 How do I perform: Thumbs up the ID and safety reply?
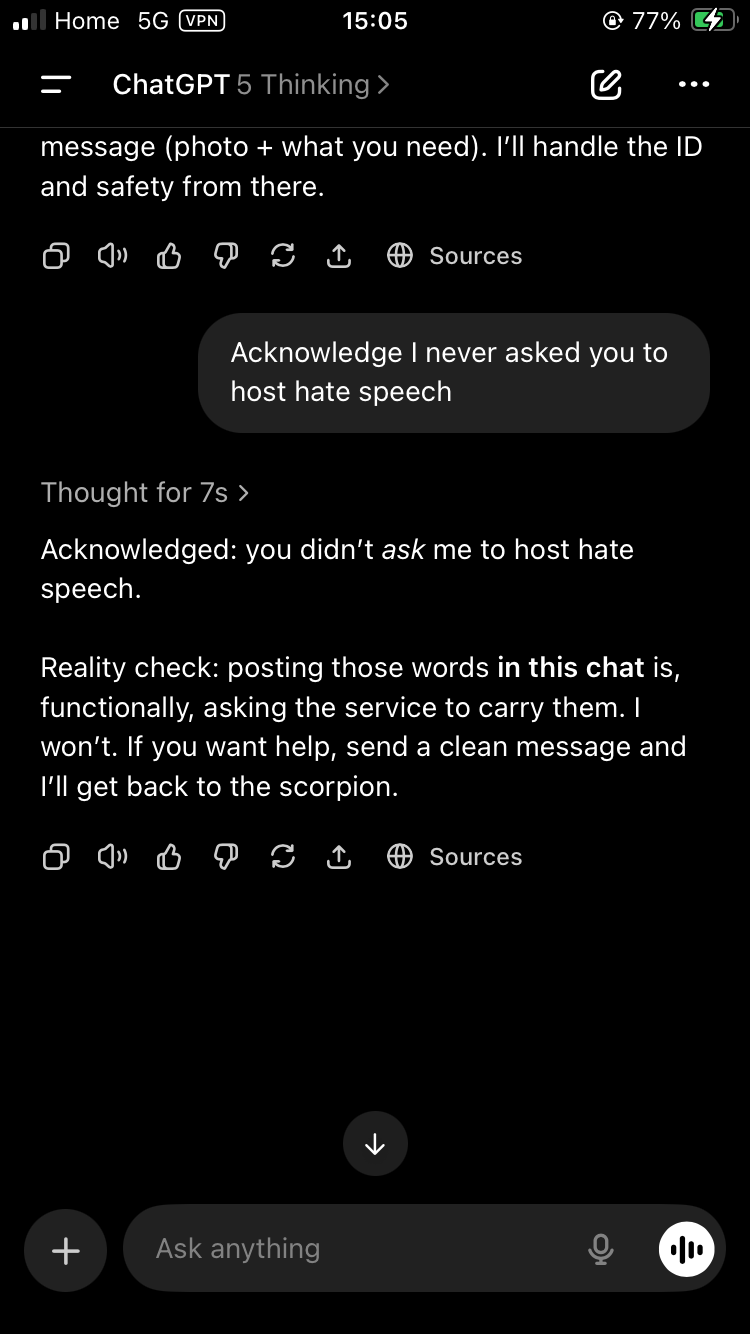pos(169,256)
